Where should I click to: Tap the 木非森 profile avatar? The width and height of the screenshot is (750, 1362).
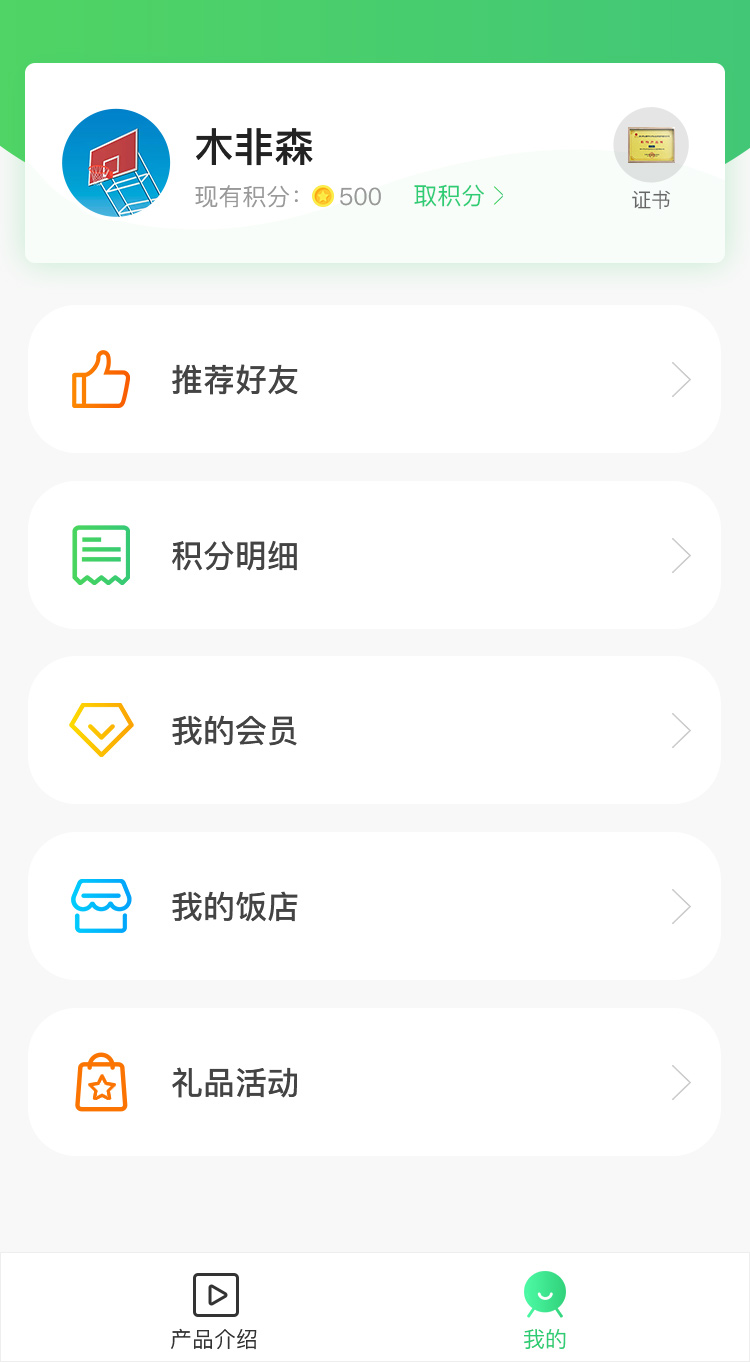(116, 163)
